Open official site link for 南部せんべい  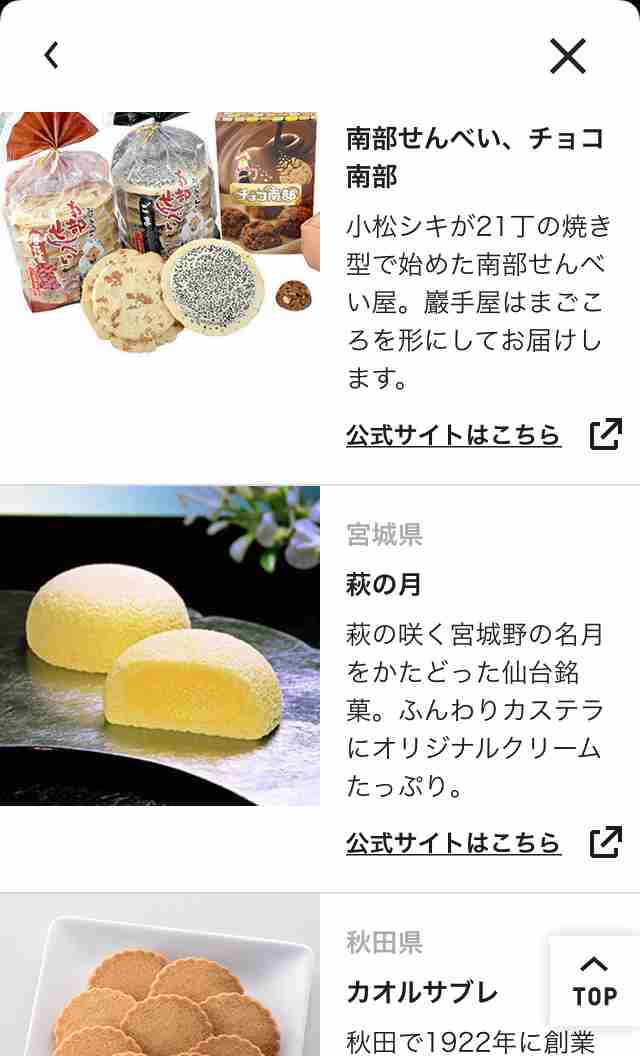tap(484, 434)
